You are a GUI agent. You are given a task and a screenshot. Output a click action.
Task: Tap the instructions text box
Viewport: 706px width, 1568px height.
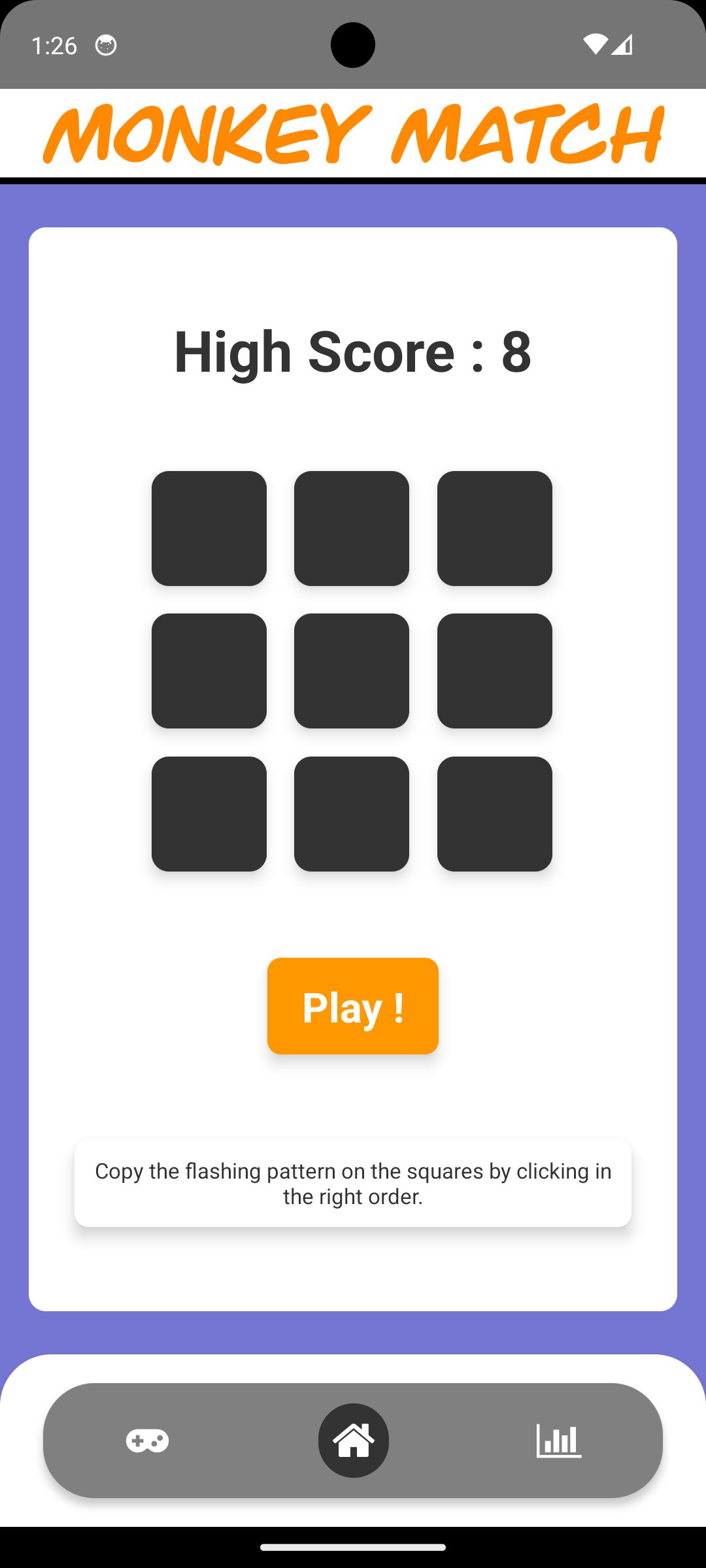click(x=353, y=1184)
